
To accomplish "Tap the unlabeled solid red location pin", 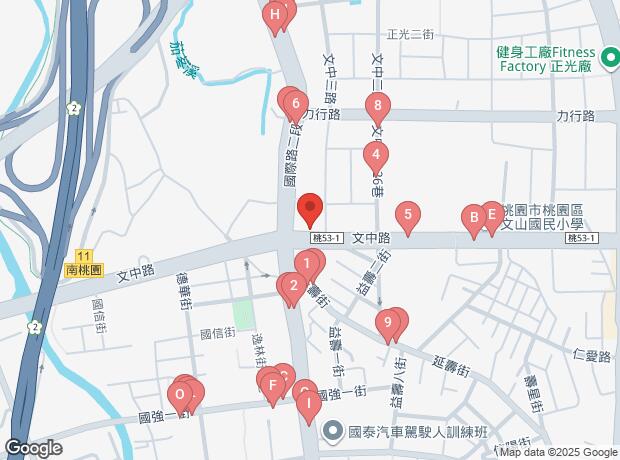I will (309, 211).
